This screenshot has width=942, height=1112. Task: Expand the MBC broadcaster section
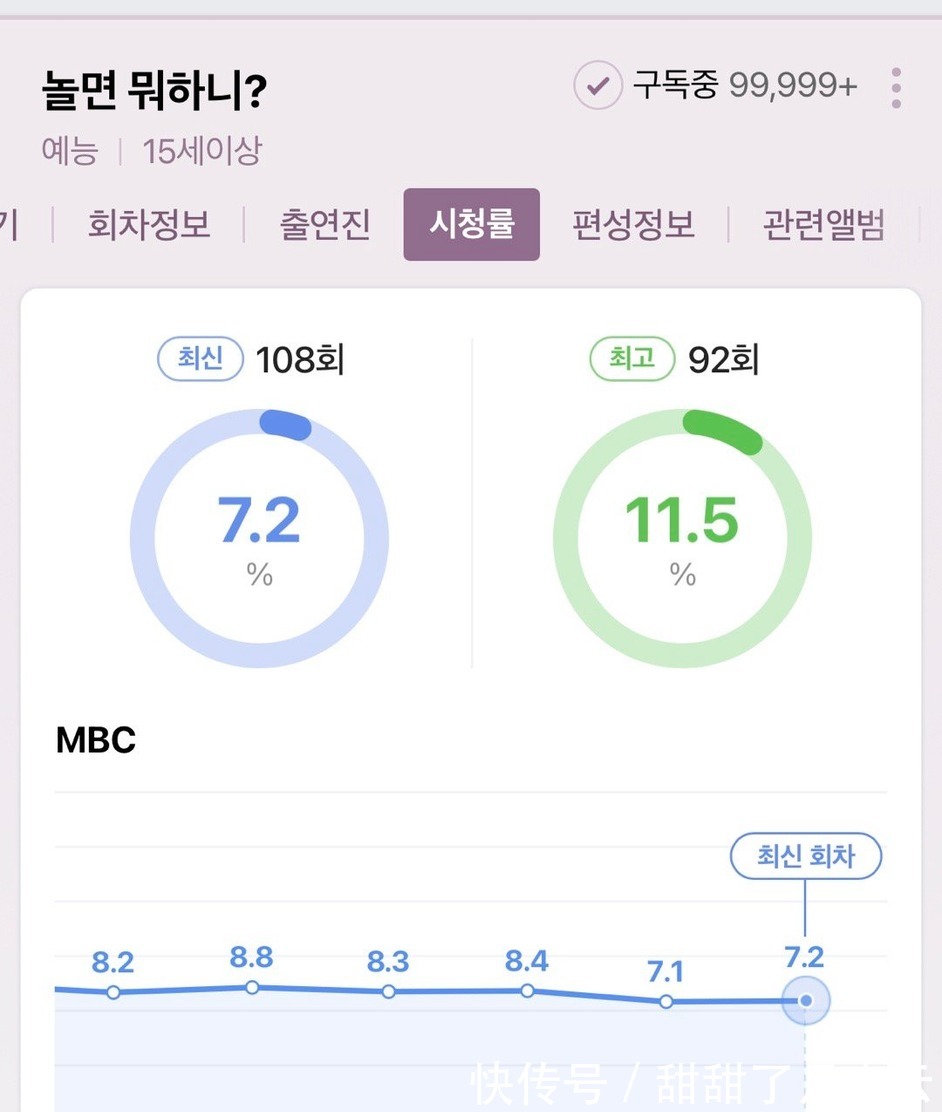[x=95, y=740]
